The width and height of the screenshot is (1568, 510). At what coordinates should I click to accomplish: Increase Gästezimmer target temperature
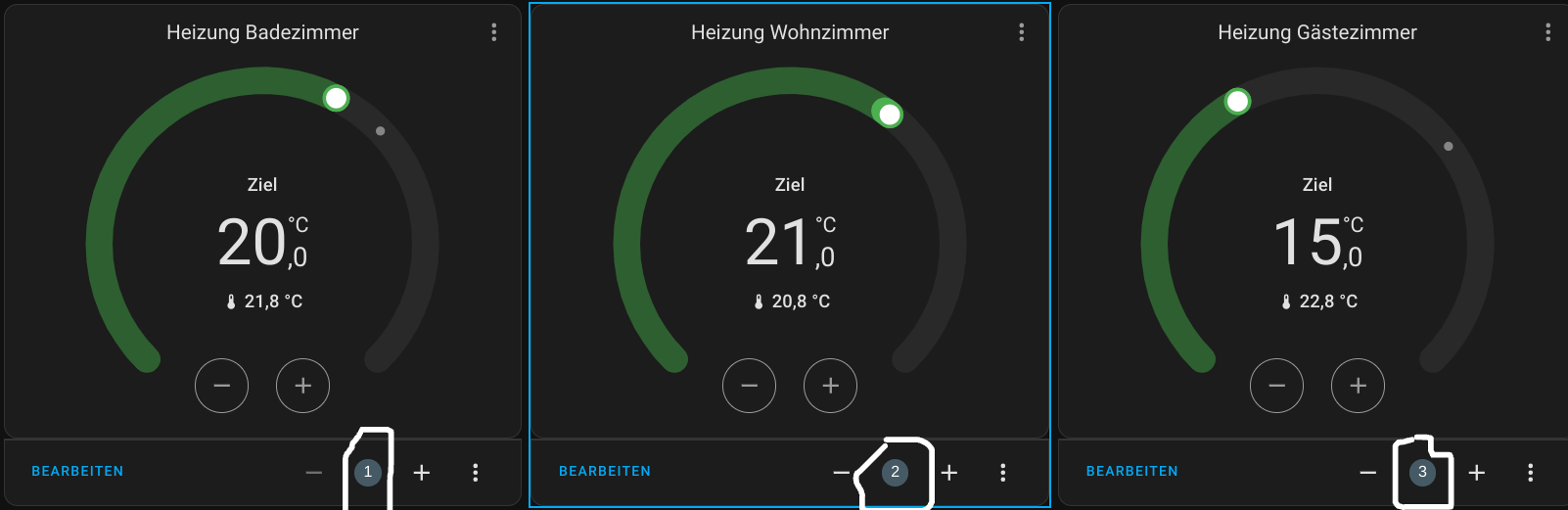[x=1358, y=386]
